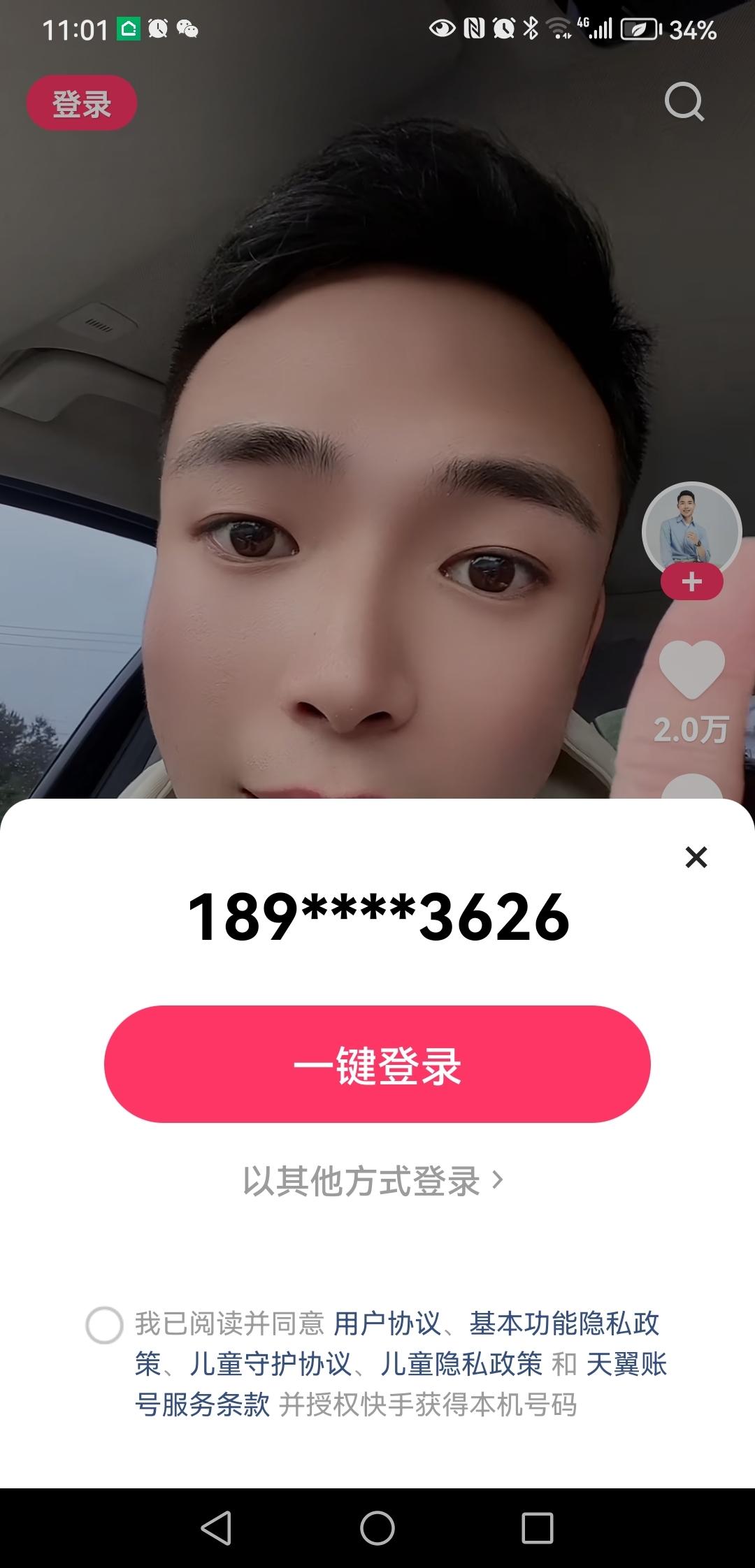Tap the 登录 badge at top left
The height and width of the screenshot is (1568, 755).
(81, 102)
